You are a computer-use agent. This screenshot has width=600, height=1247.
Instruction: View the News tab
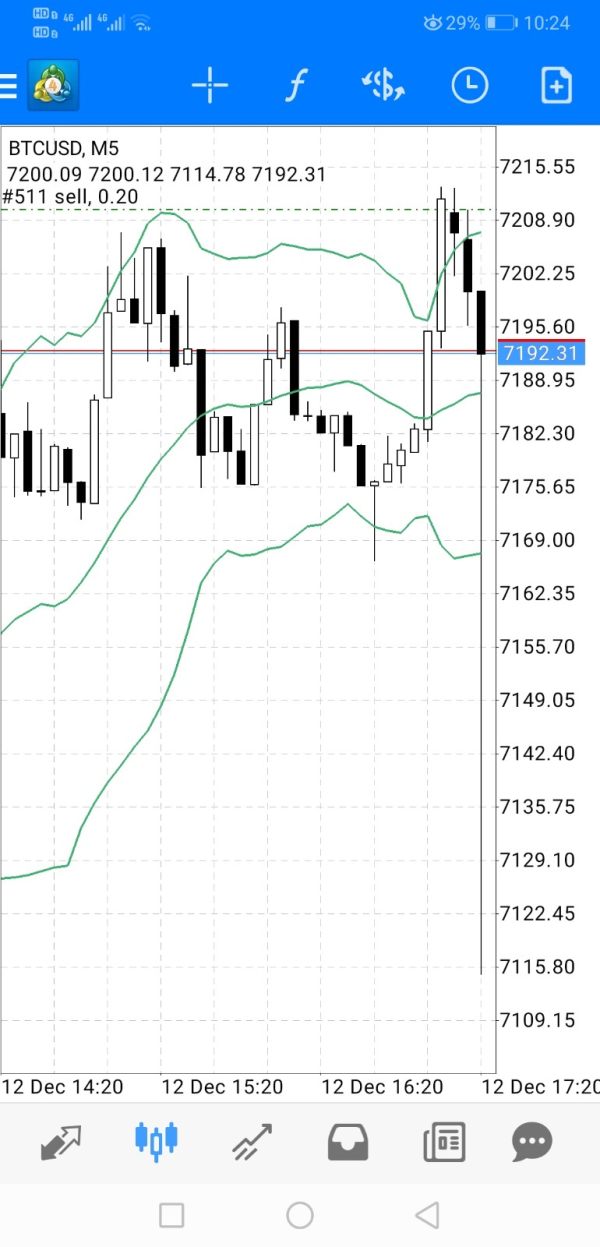444,1141
